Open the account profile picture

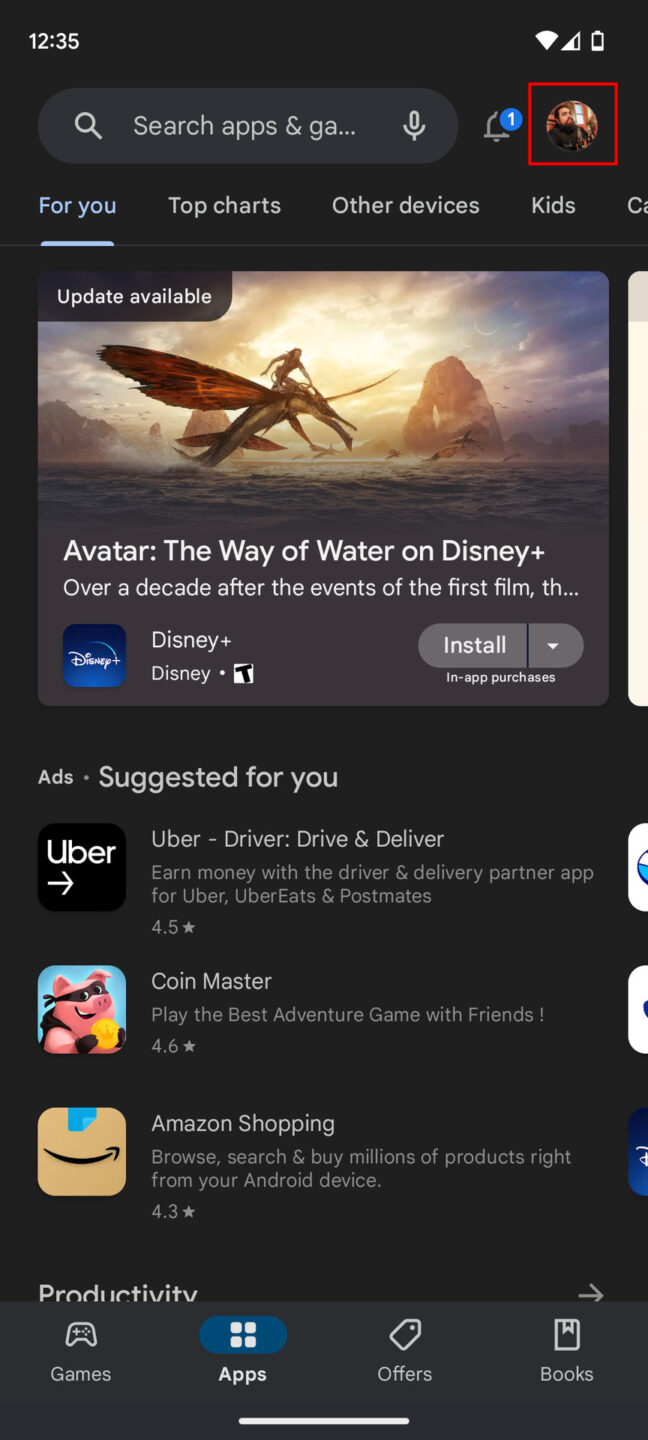[572, 125]
